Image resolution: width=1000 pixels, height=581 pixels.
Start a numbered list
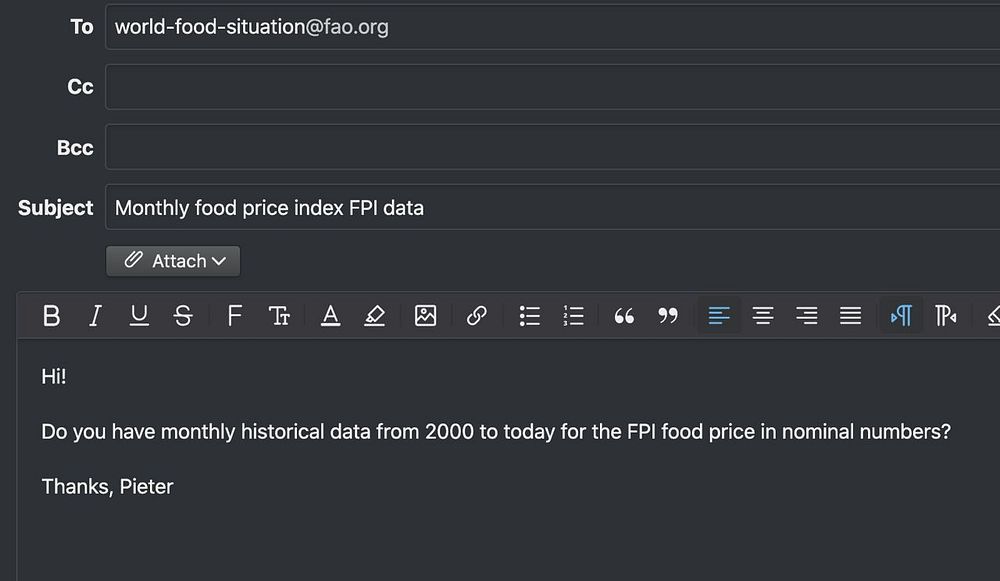click(573, 316)
